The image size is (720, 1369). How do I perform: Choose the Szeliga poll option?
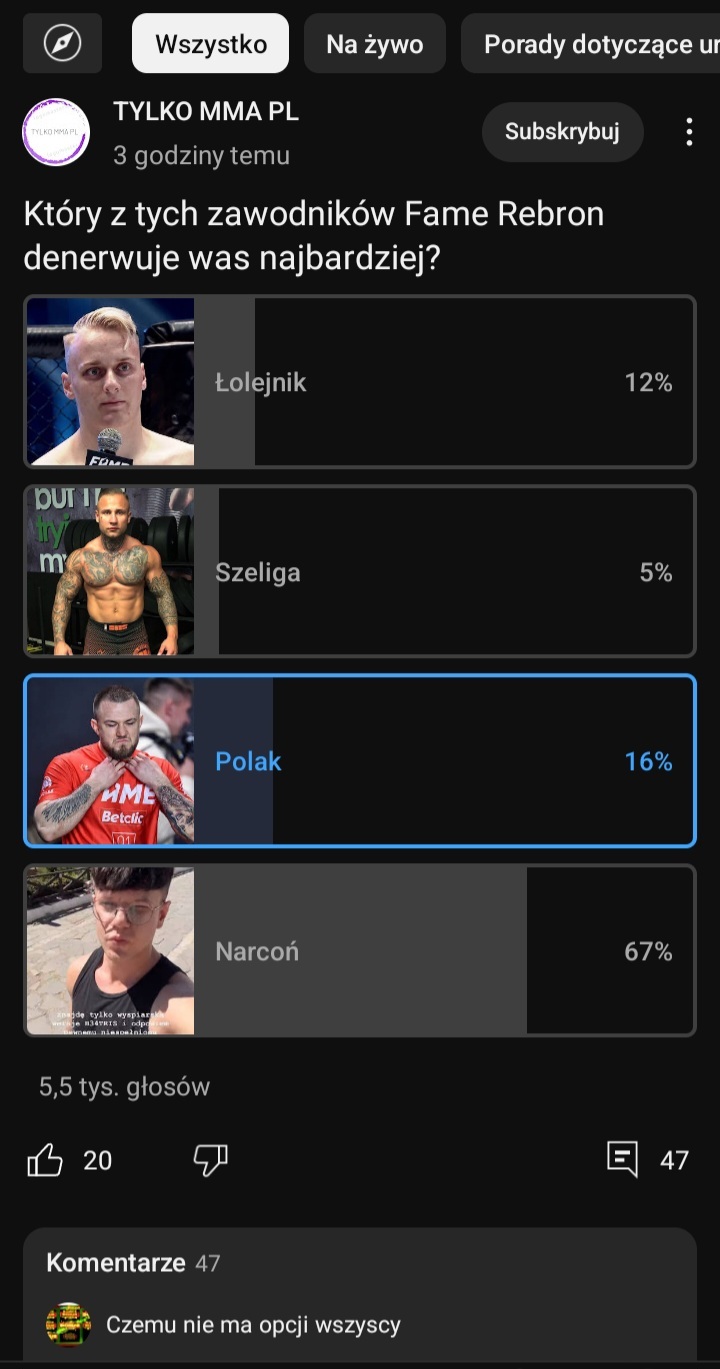tap(360, 572)
